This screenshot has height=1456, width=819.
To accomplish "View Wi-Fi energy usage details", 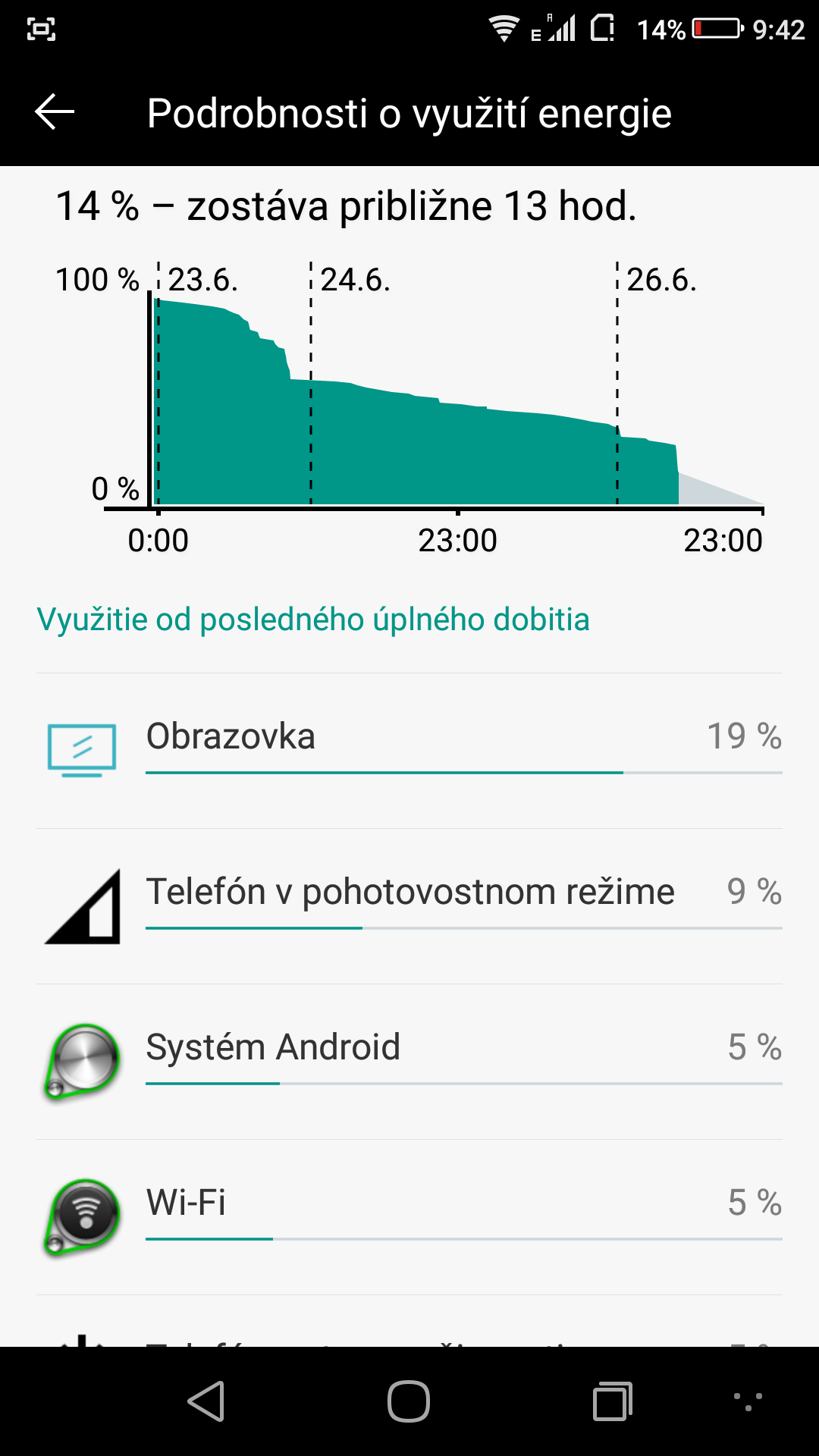I will coord(409,1217).
